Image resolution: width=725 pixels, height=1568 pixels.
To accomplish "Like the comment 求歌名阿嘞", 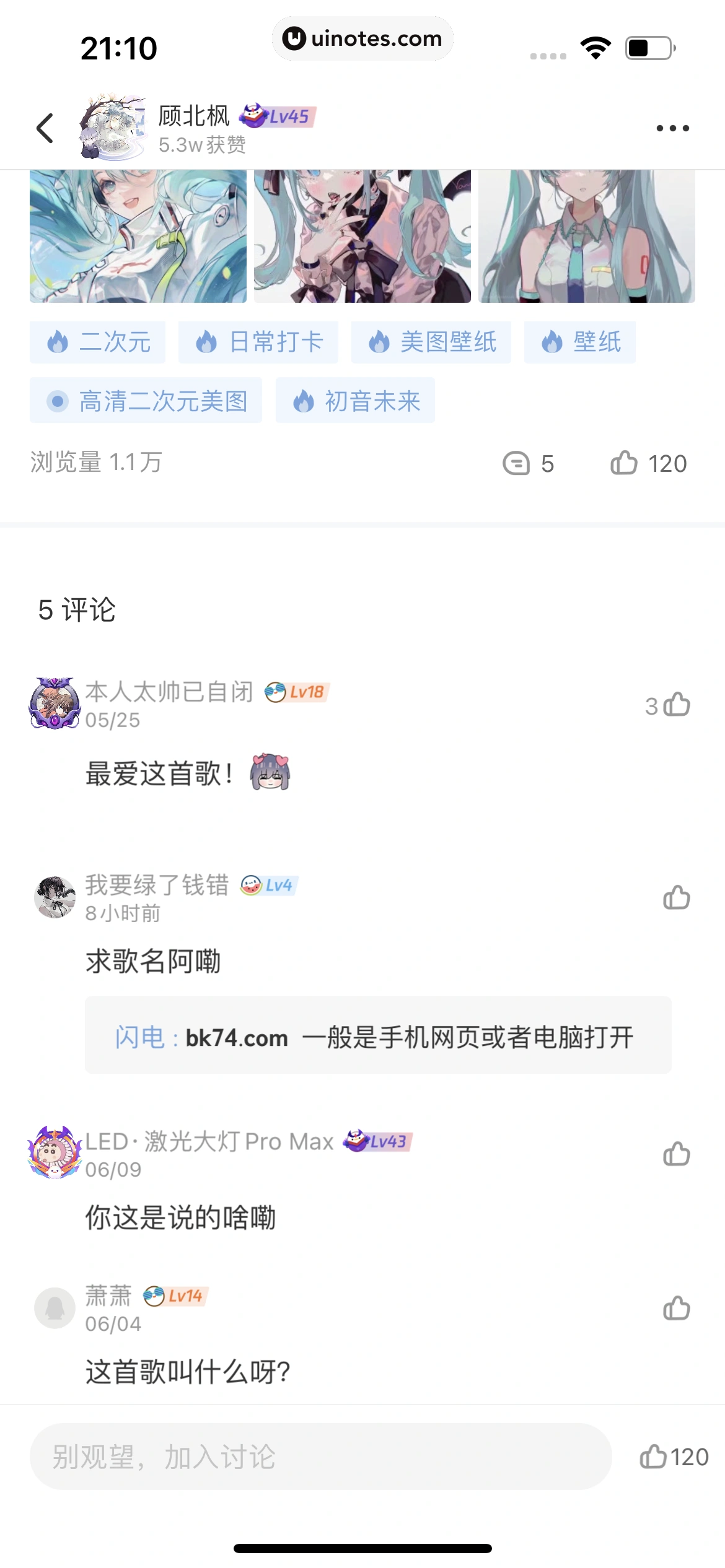I will 675,897.
